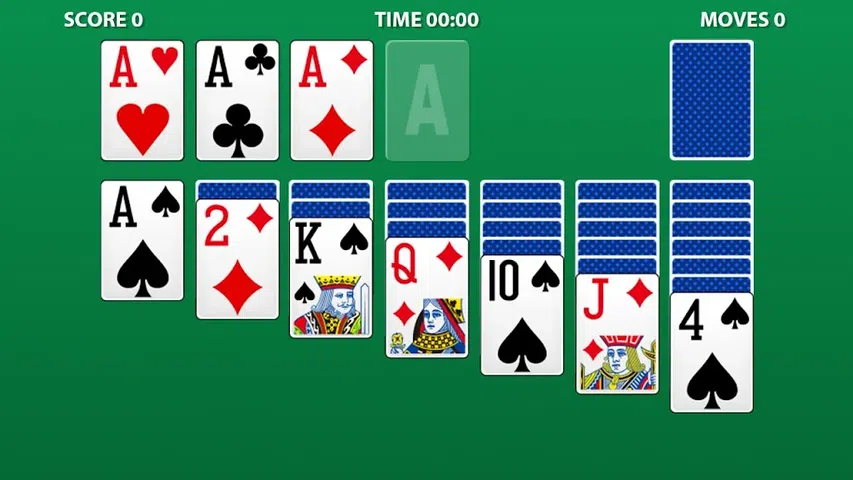Image resolution: width=853 pixels, height=480 pixels.
Task: Select the ace of clubs foundation pile
Action: coord(237,100)
